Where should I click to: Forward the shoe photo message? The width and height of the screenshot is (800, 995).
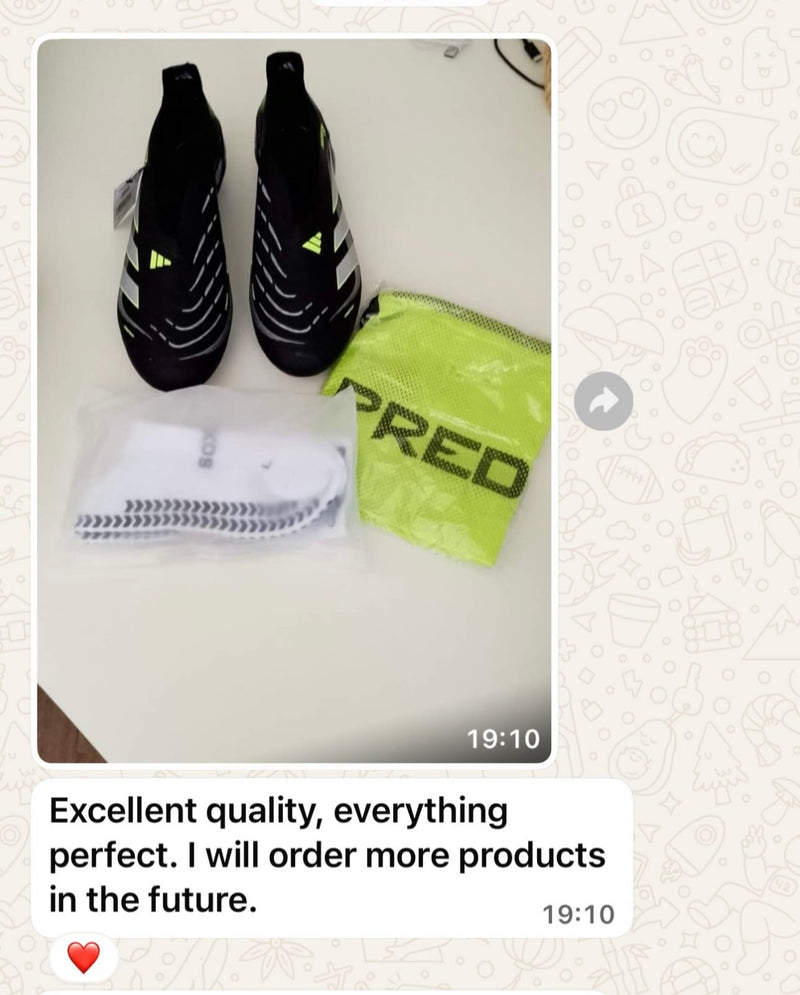coord(603,401)
